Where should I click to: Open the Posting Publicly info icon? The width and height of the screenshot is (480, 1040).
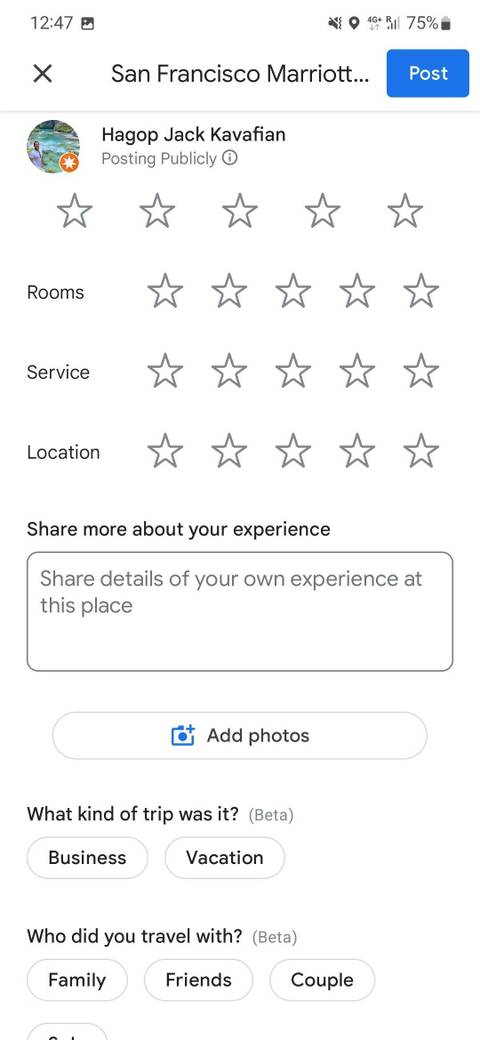229,159
